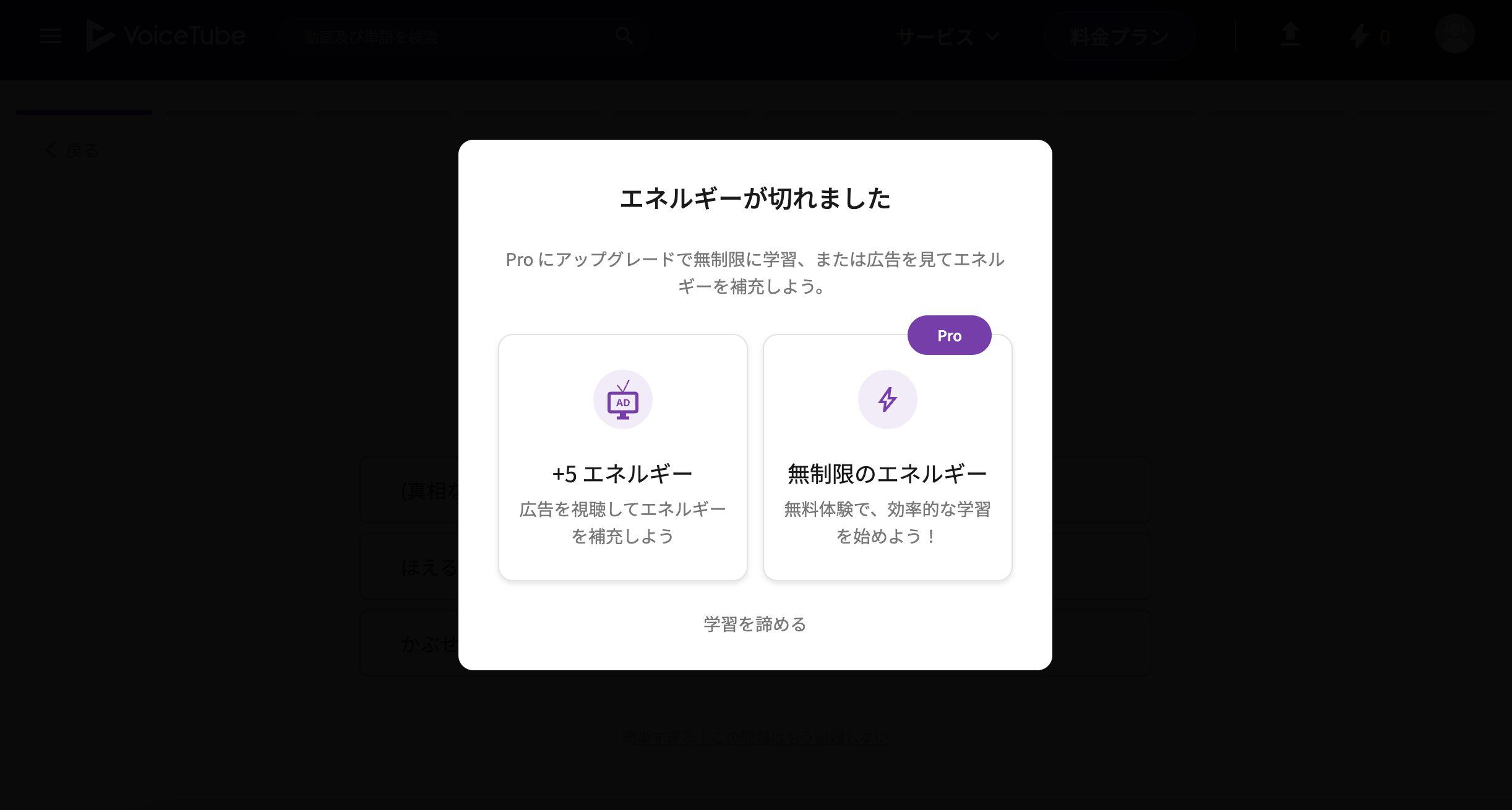Select the +5 エネルギー ad card
Screen dimensions: 1512x810
(x=622, y=458)
